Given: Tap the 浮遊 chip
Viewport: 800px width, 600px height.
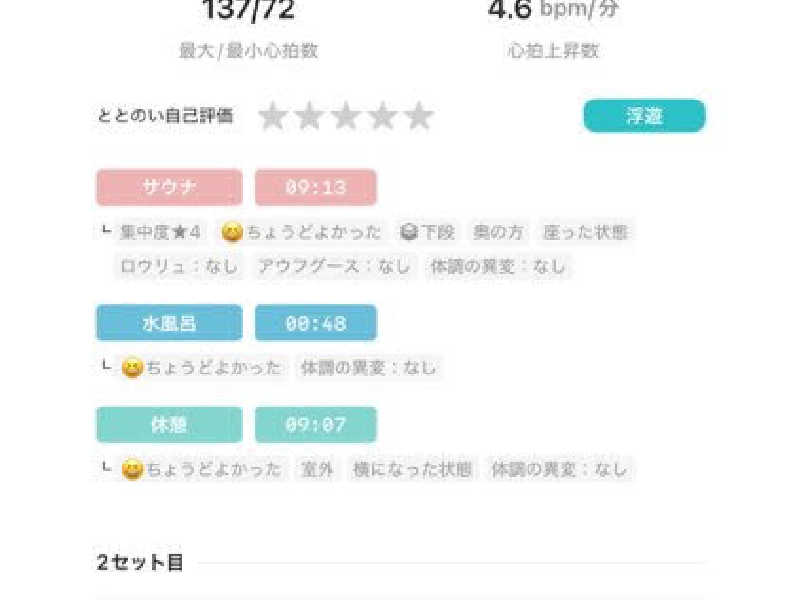Looking at the screenshot, I should (x=644, y=116).
